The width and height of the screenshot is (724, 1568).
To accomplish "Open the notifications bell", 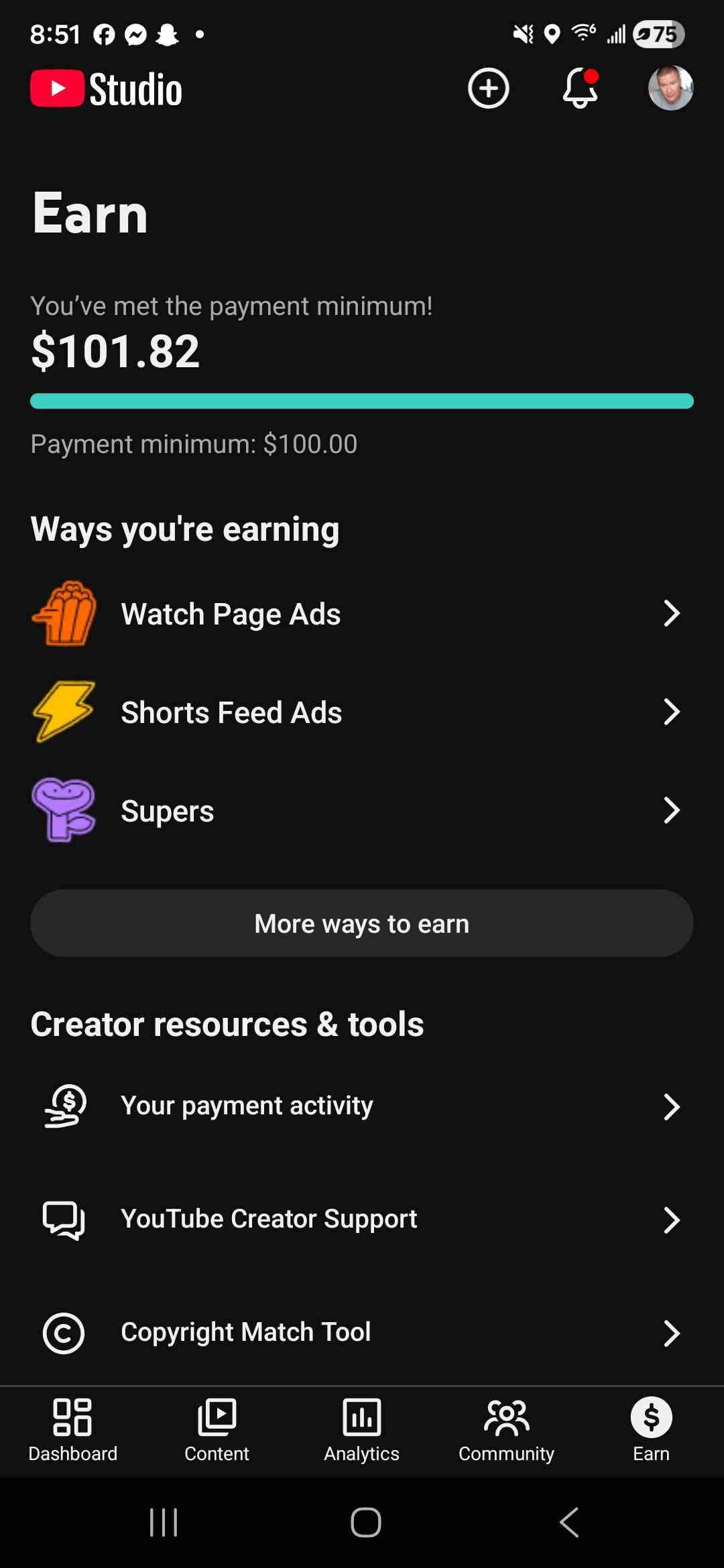I will pos(580,88).
